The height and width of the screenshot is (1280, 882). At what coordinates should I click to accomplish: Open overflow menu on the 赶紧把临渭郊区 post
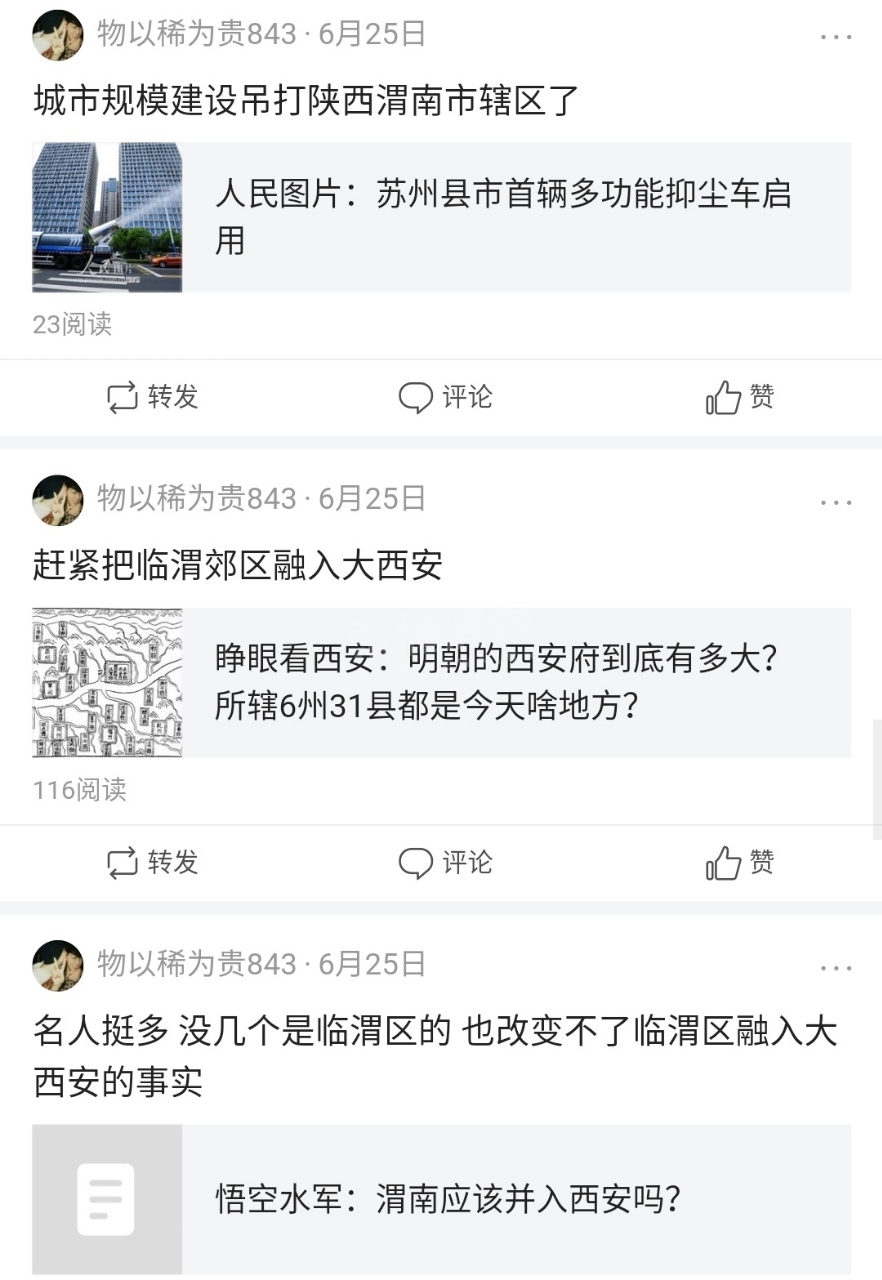coord(835,501)
